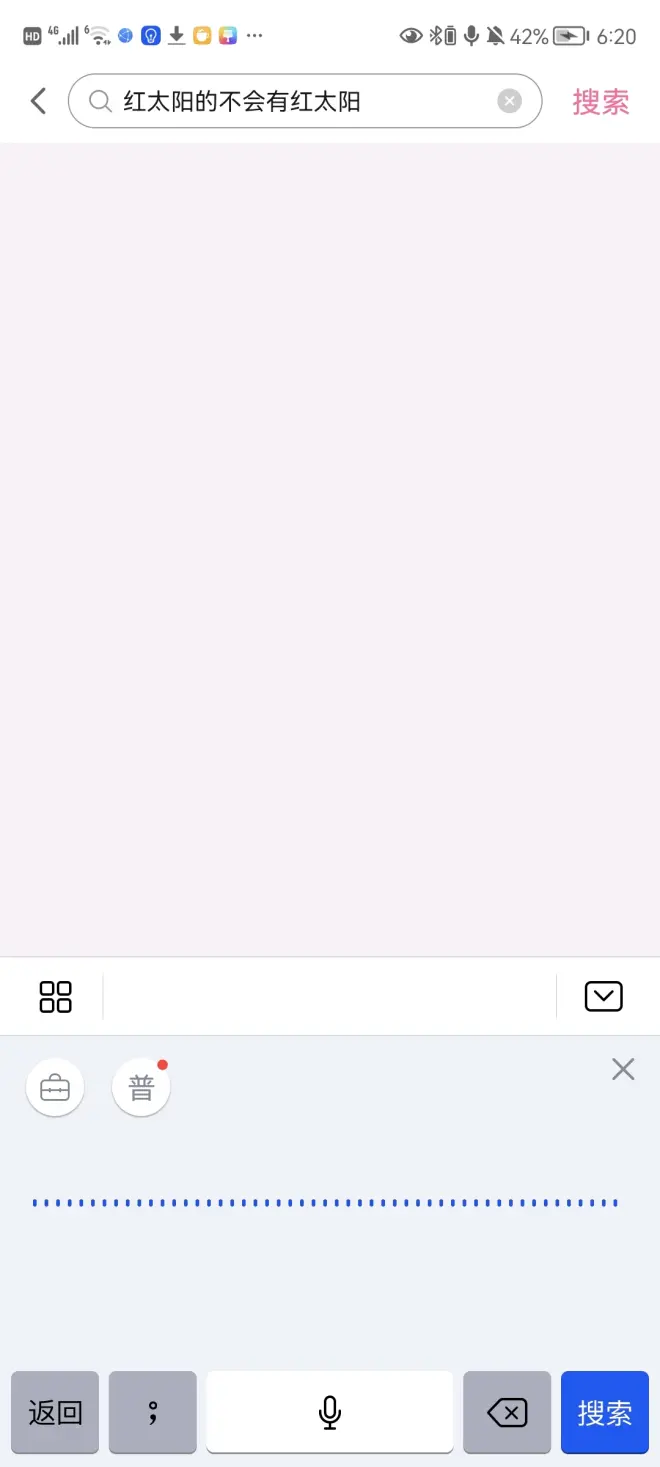Open the keyboard toolbox icon
This screenshot has height=1467, width=660.
tap(55, 1088)
